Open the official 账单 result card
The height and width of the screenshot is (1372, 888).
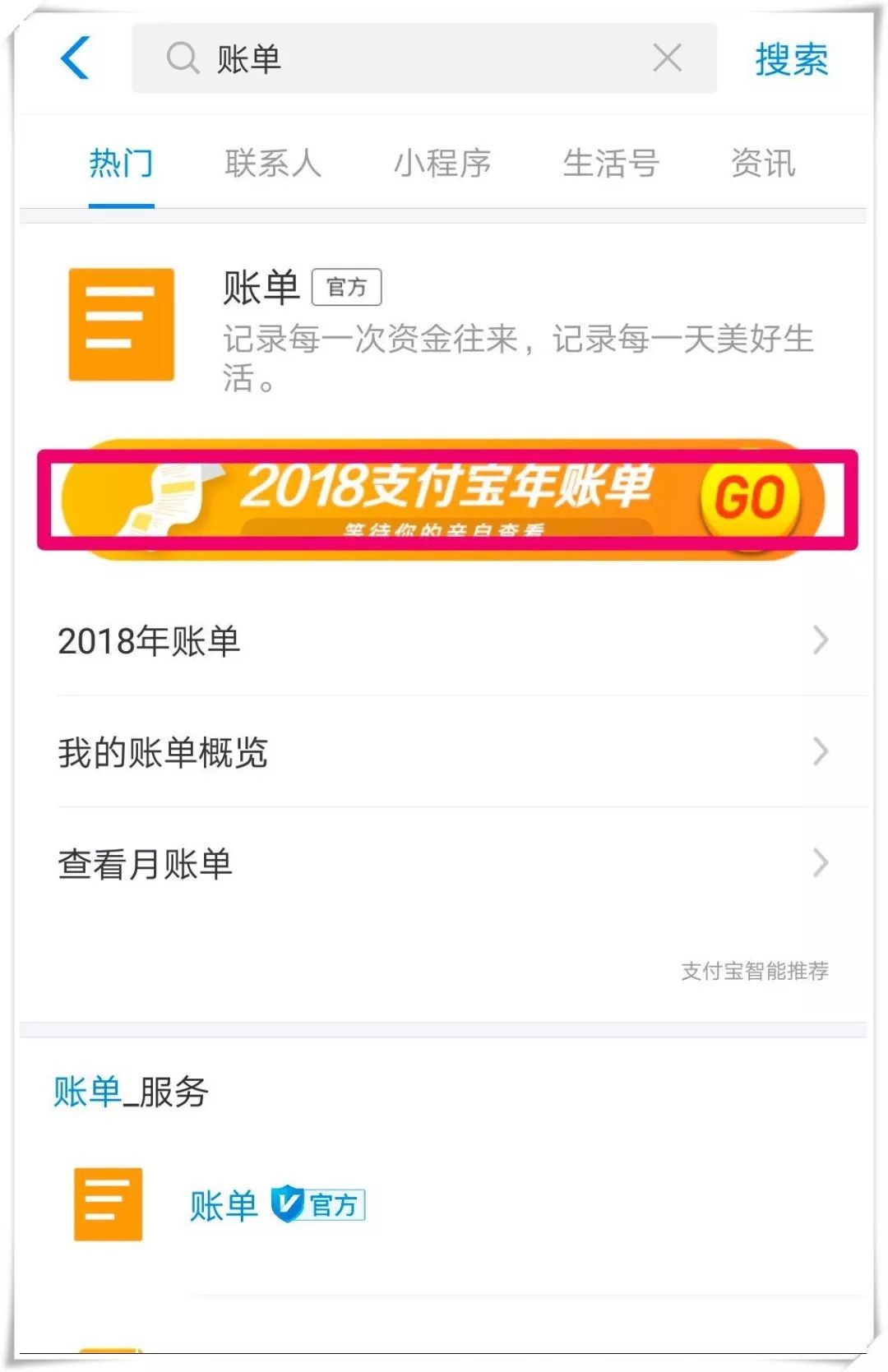click(x=444, y=327)
